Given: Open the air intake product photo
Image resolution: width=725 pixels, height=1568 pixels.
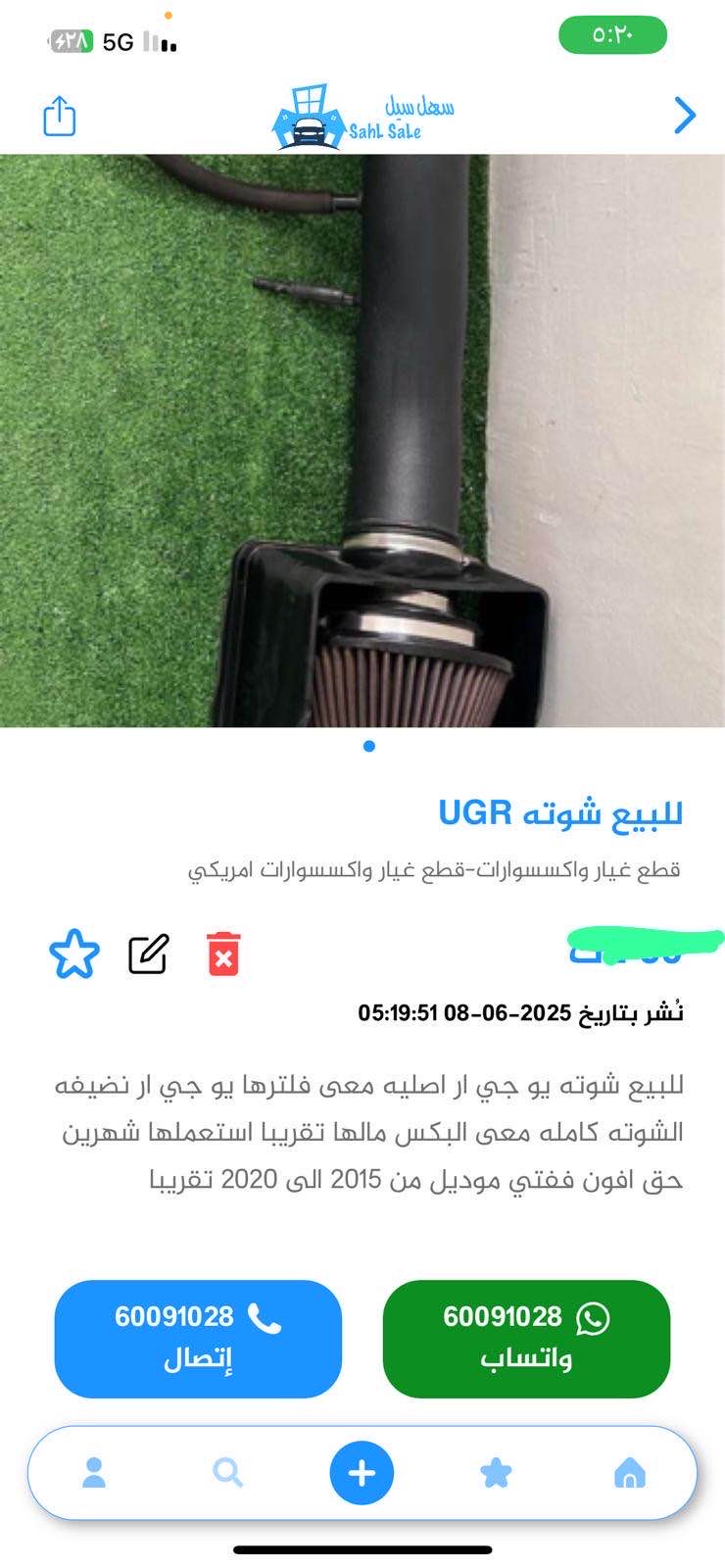Looking at the screenshot, I should coord(362,441).
